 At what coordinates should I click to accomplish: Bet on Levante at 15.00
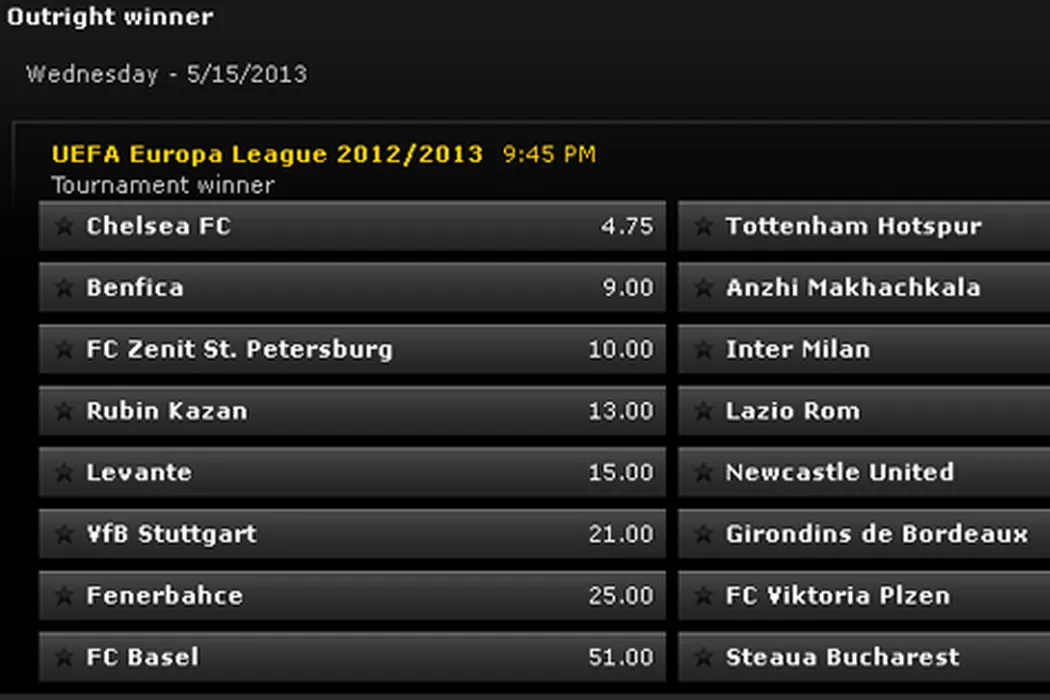click(x=352, y=473)
